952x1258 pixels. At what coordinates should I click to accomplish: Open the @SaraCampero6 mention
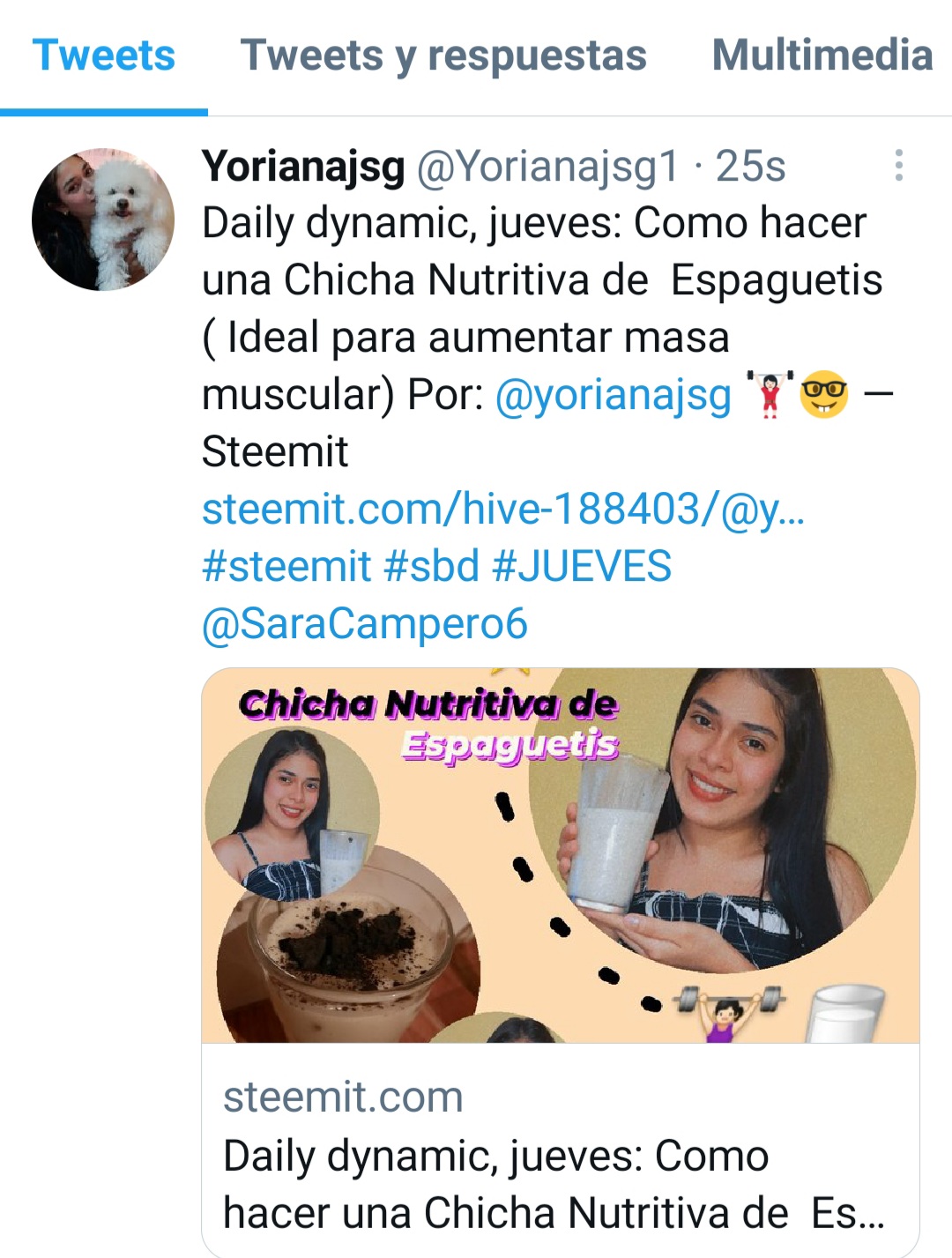pyautogui.click(x=364, y=623)
